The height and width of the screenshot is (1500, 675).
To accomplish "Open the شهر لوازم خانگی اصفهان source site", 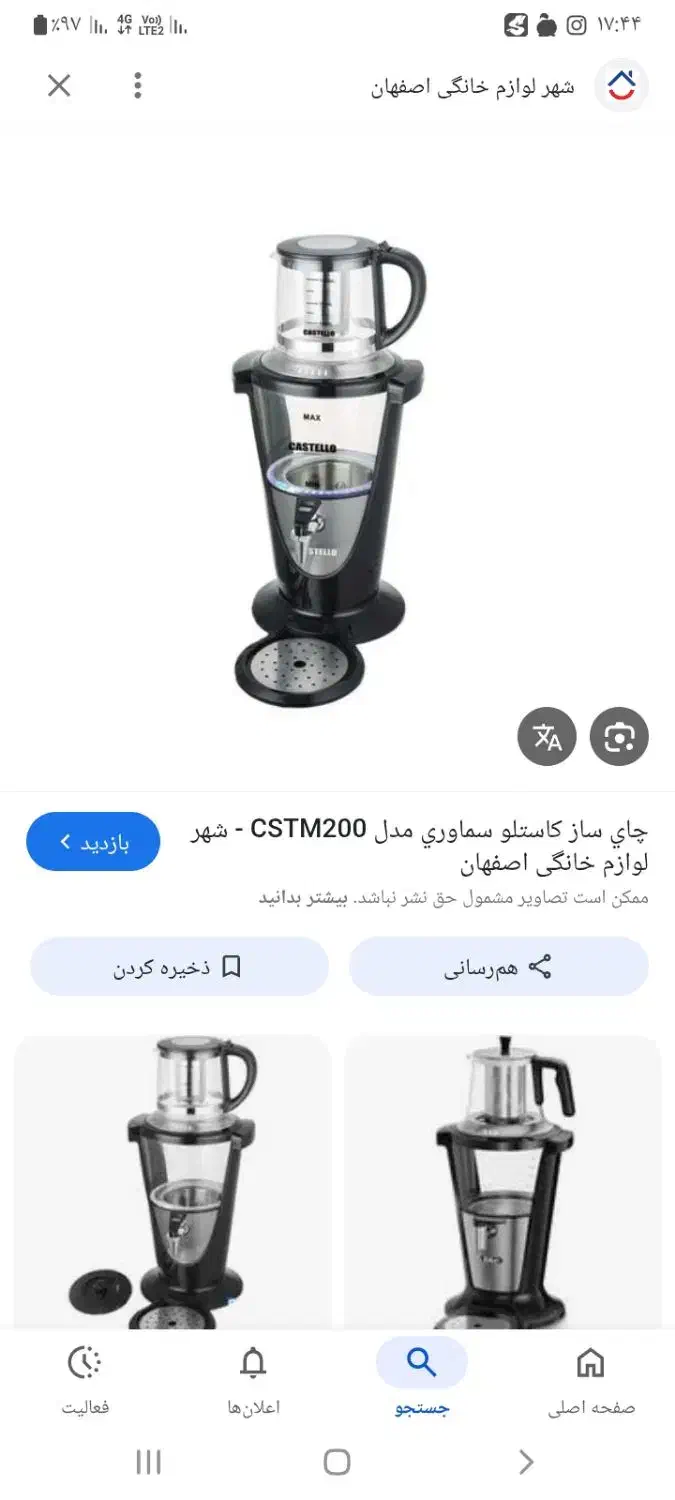I will pyautogui.click(x=472, y=87).
